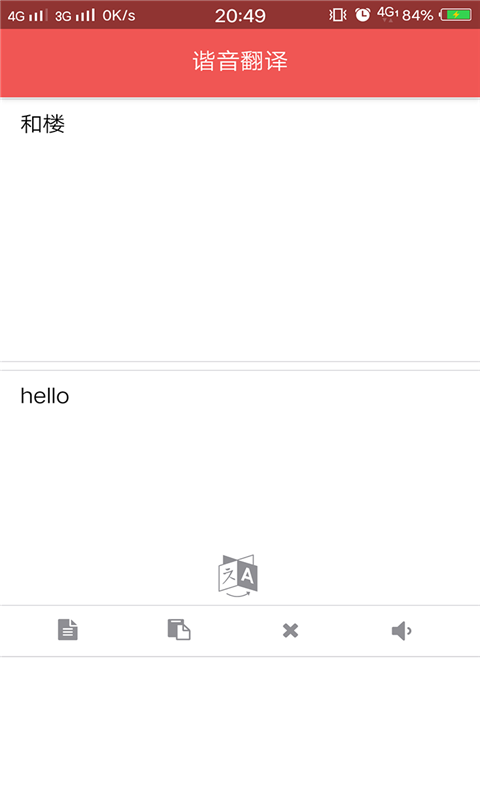This screenshot has height=800, width=480.
Task: Tap the paste clipboard icon
Action: 179,630
